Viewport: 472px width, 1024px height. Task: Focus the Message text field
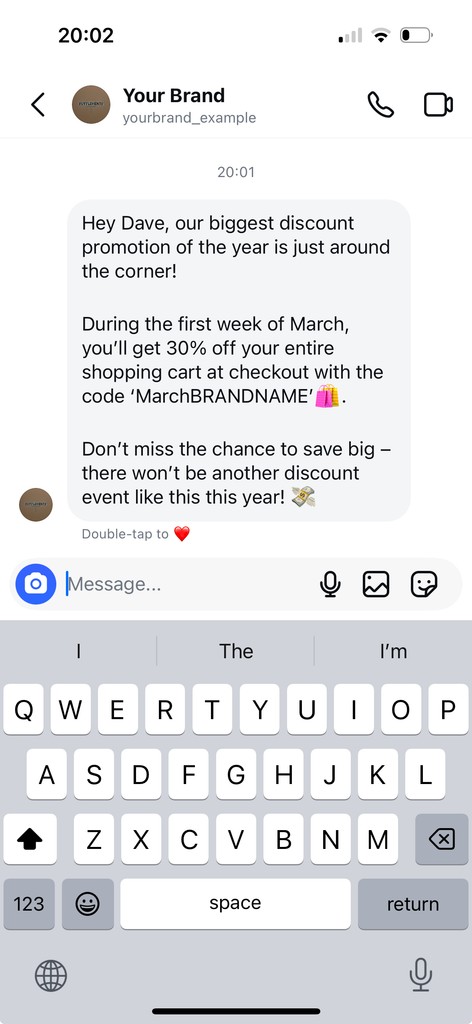point(189,584)
